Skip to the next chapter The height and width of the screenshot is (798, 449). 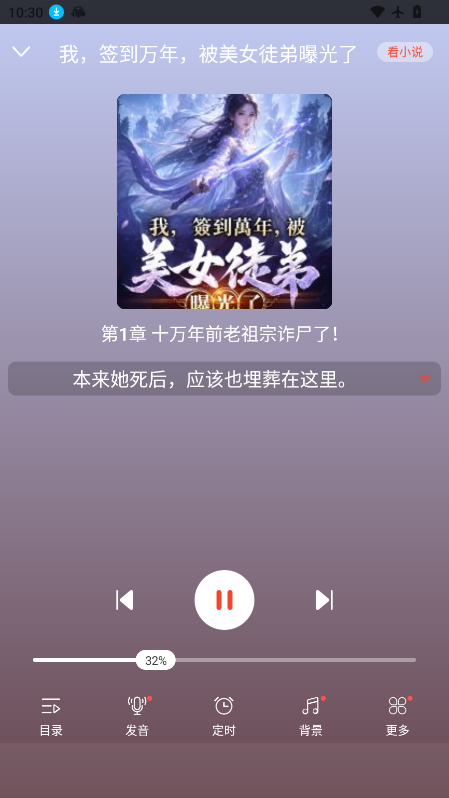[x=324, y=600]
